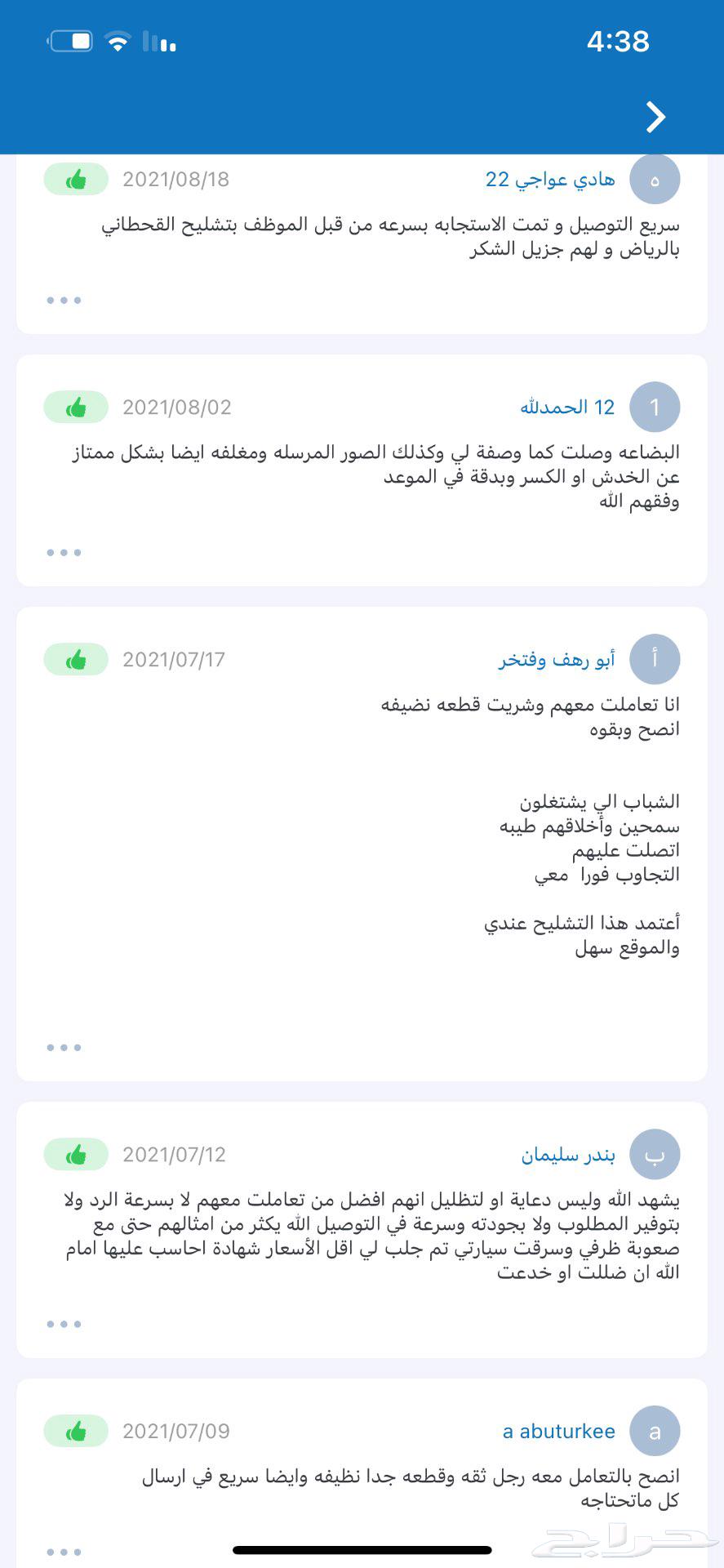
Task: Tap the avatar circle of بندر سليمان
Action: (x=655, y=1154)
